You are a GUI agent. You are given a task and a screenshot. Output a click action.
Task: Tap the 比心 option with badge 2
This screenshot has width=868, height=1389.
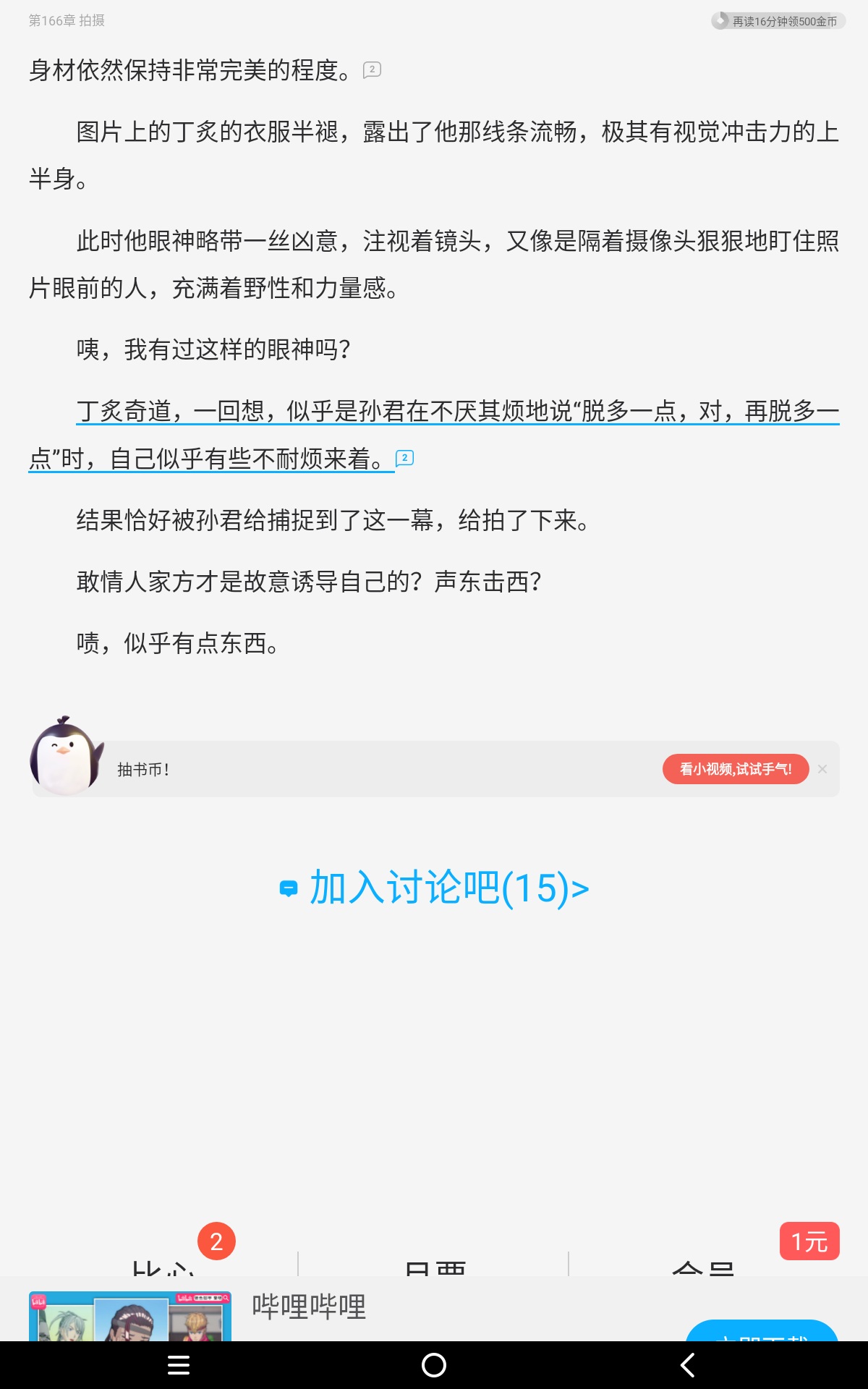point(163,1266)
